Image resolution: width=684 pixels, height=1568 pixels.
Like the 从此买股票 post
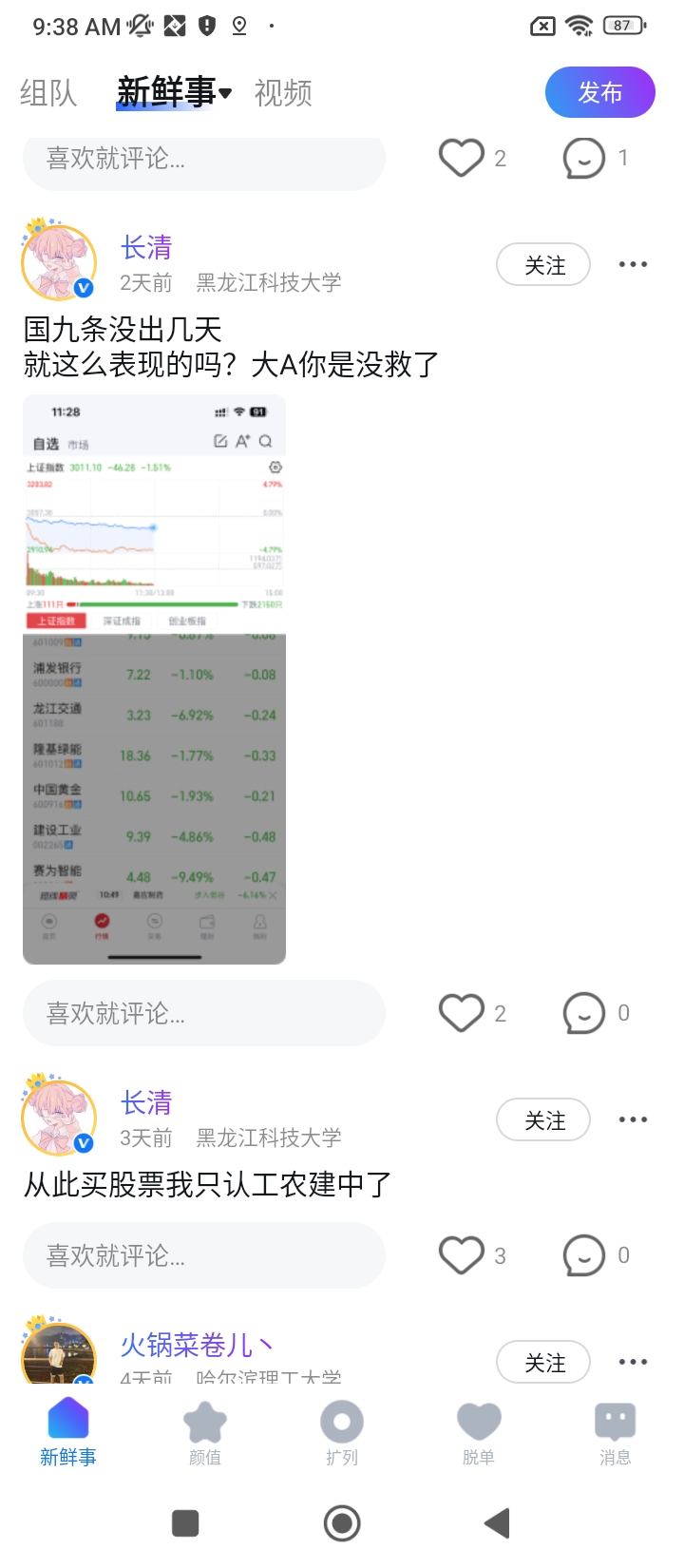pyautogui.click(x=462, y=1255)
